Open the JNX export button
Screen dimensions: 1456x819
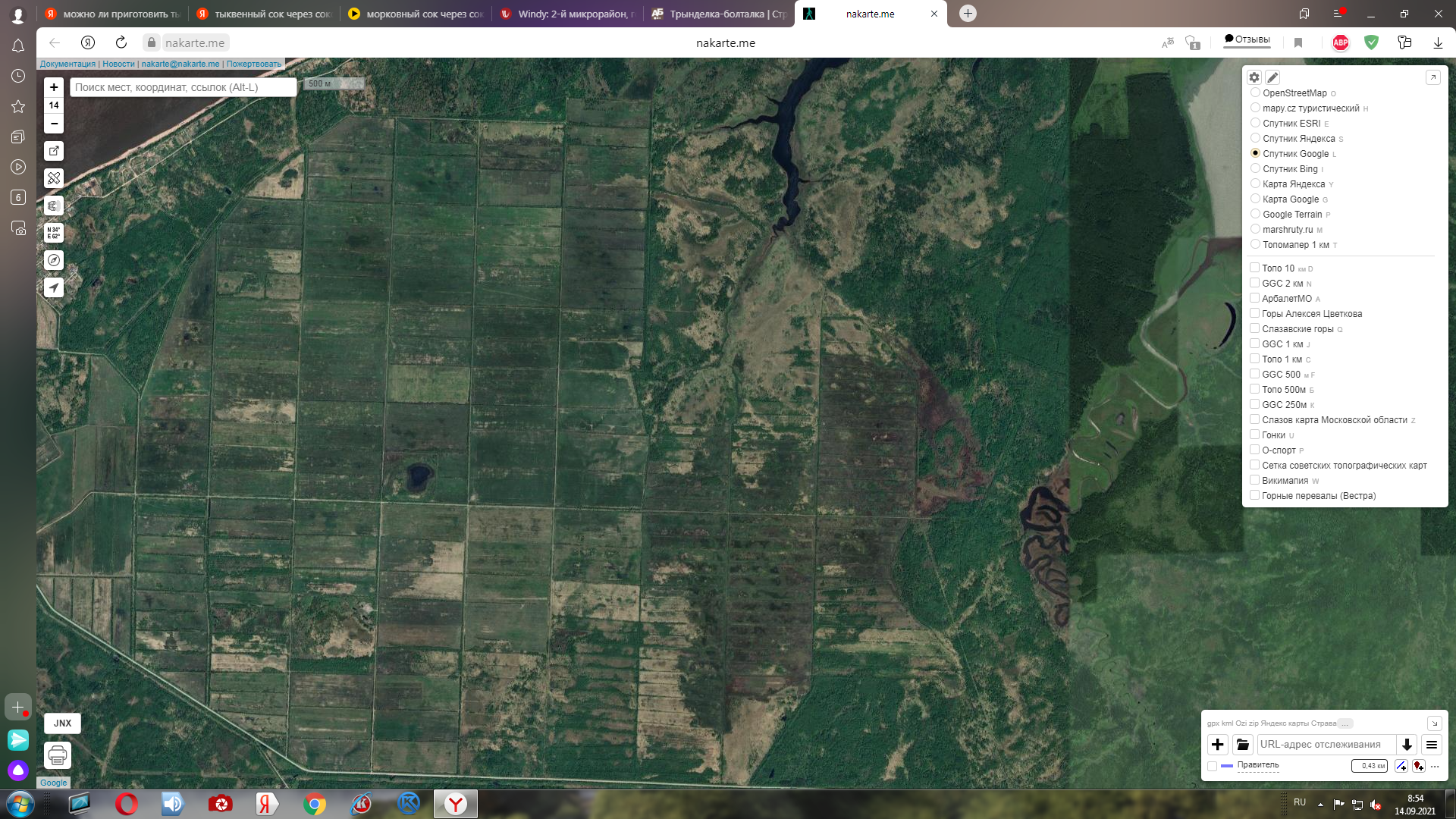(62, 723)
